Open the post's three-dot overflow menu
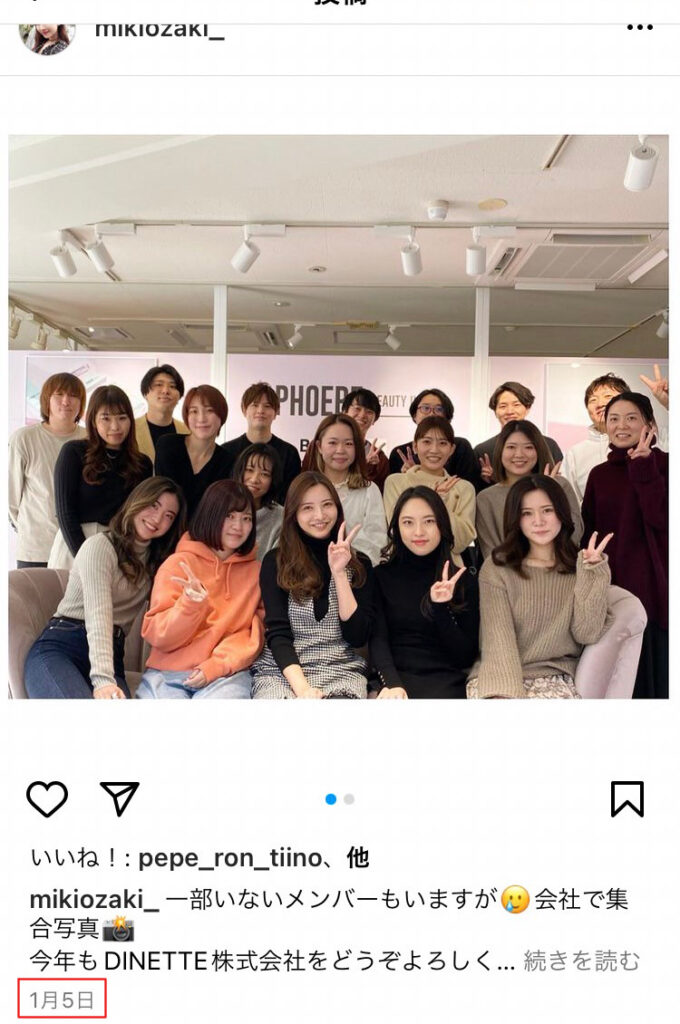The image size is (680, 1024). (639, 27)
